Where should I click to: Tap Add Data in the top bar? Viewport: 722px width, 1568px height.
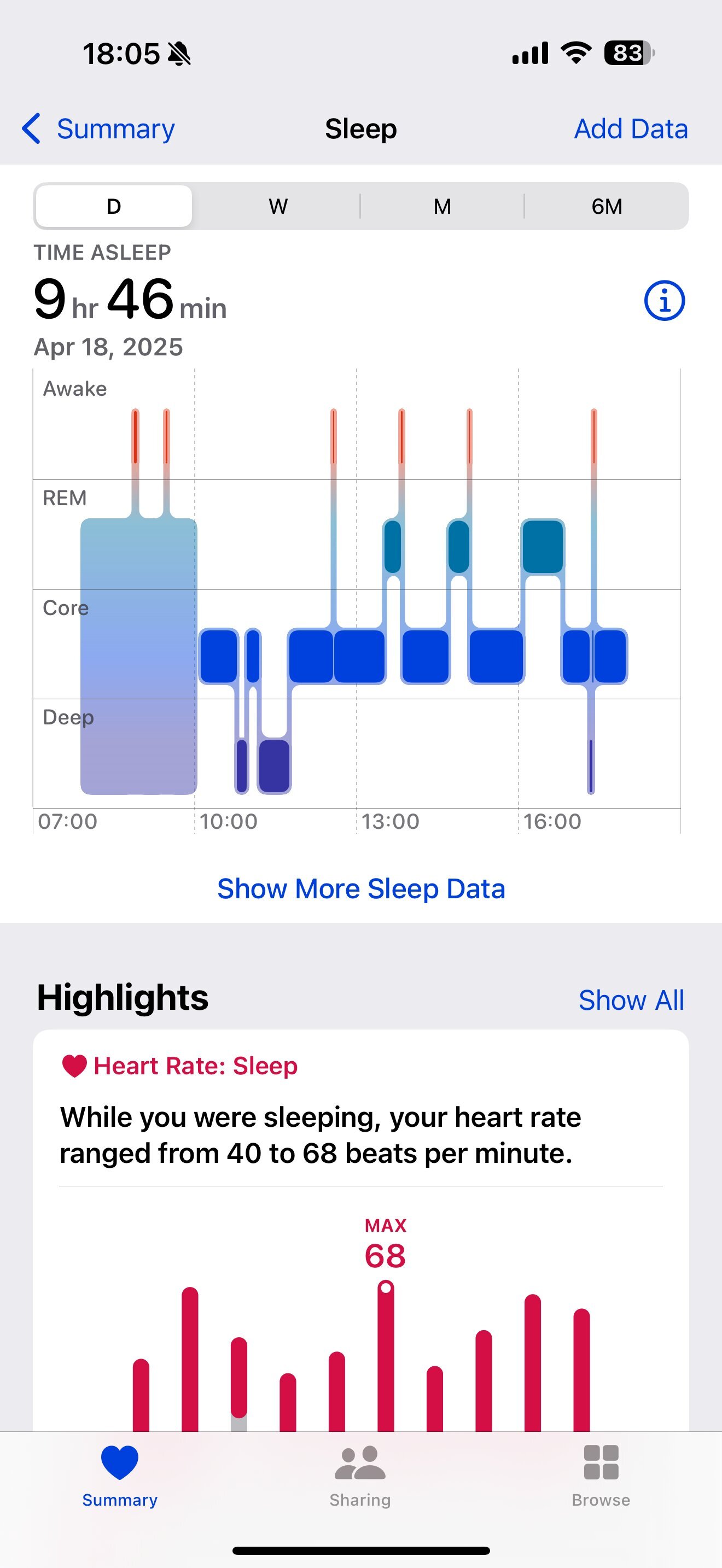[630, 129]
